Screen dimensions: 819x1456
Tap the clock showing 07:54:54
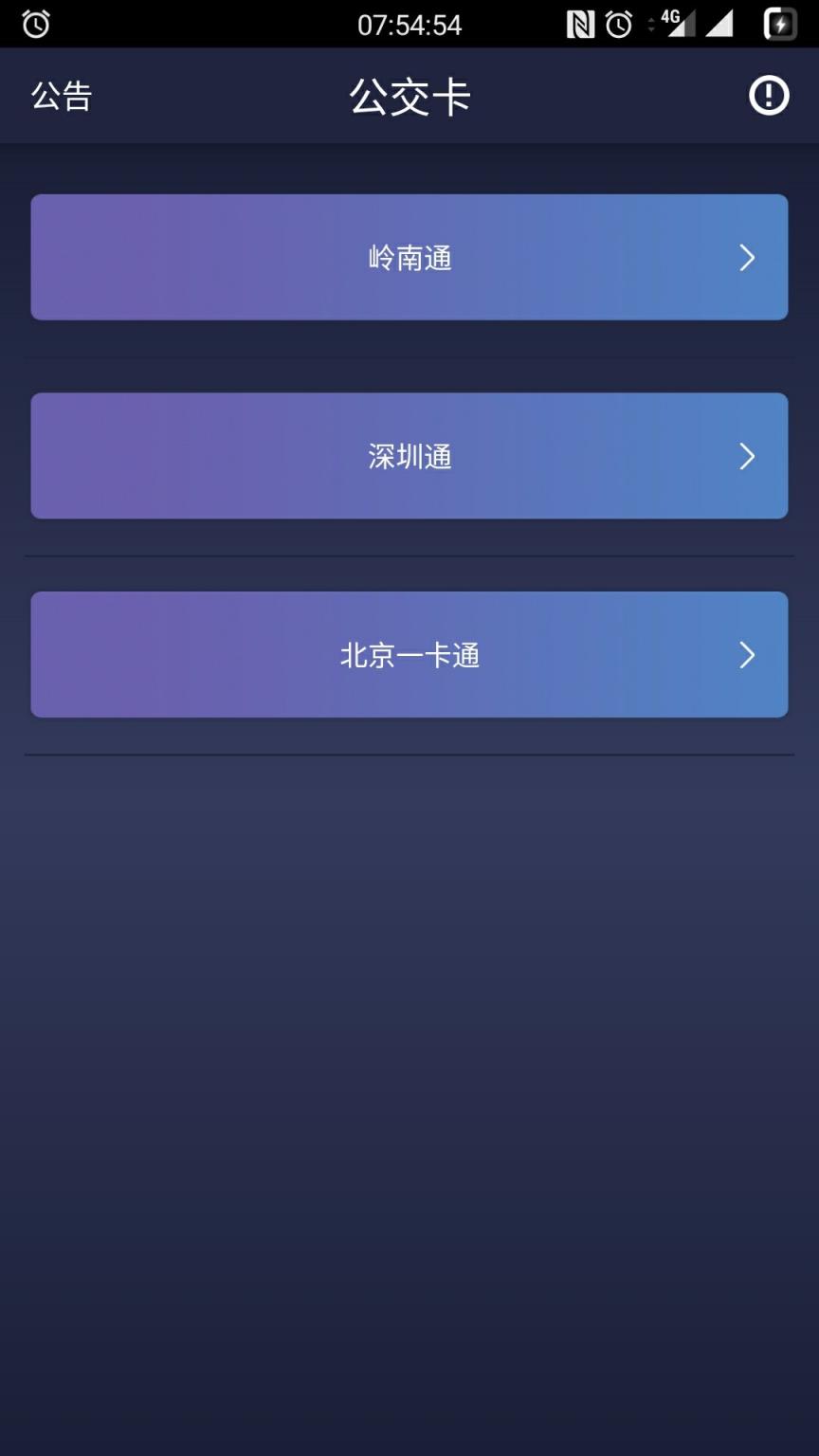click(x=409, y=24)
